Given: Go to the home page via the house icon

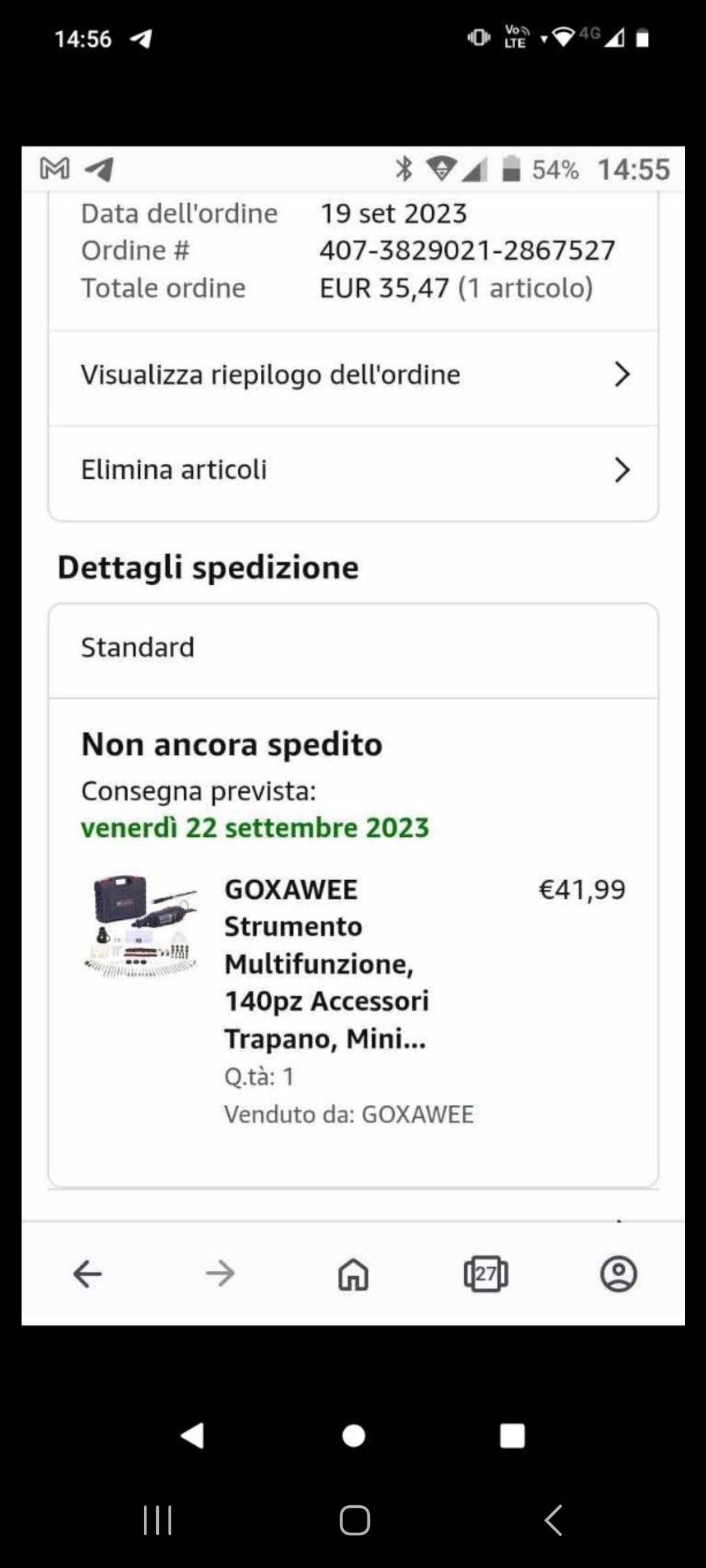Looking at the screenshot, I should tap(353, 1273).
